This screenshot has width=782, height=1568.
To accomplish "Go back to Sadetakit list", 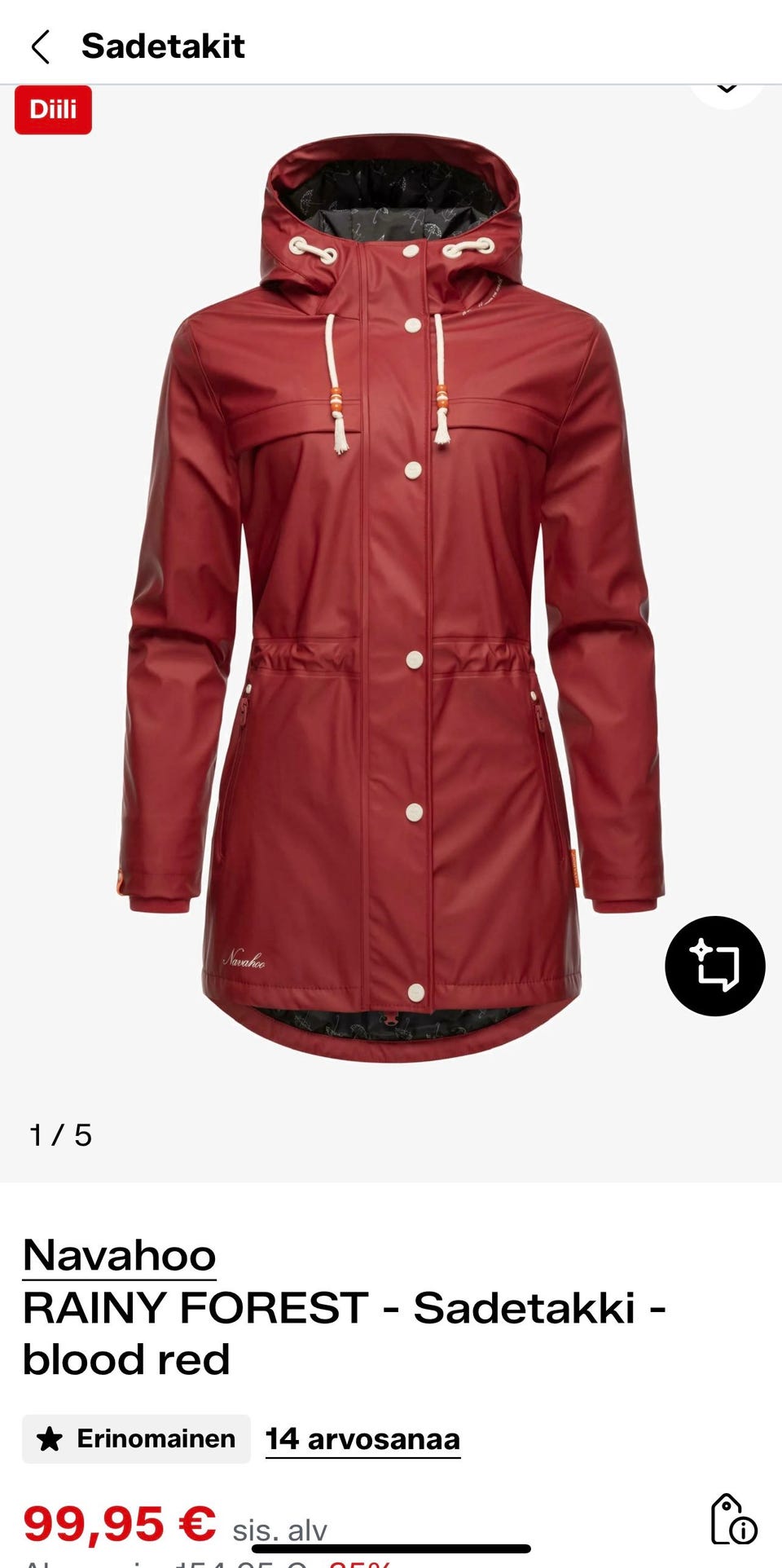I will [x=41, y=46].
